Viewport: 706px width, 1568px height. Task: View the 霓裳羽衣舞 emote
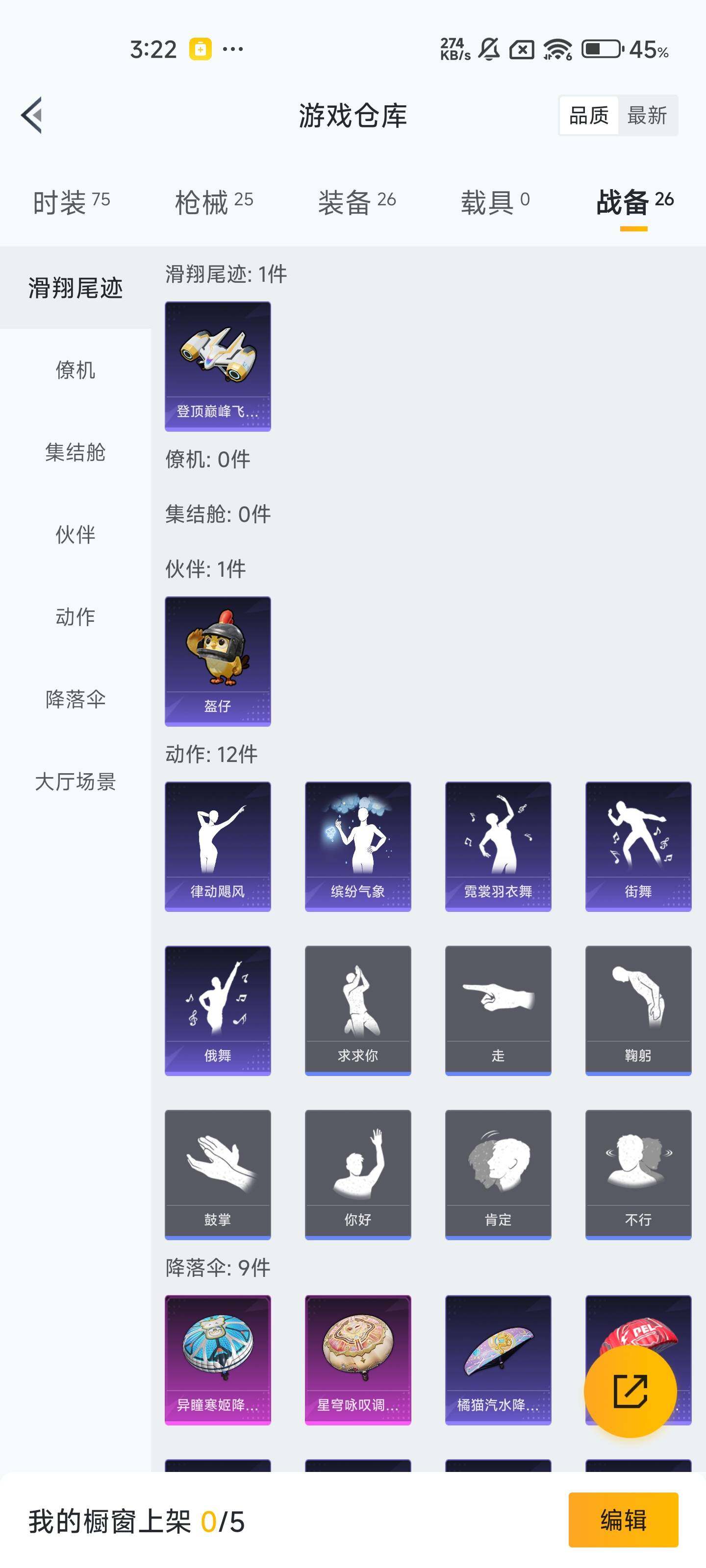(498, 846)
